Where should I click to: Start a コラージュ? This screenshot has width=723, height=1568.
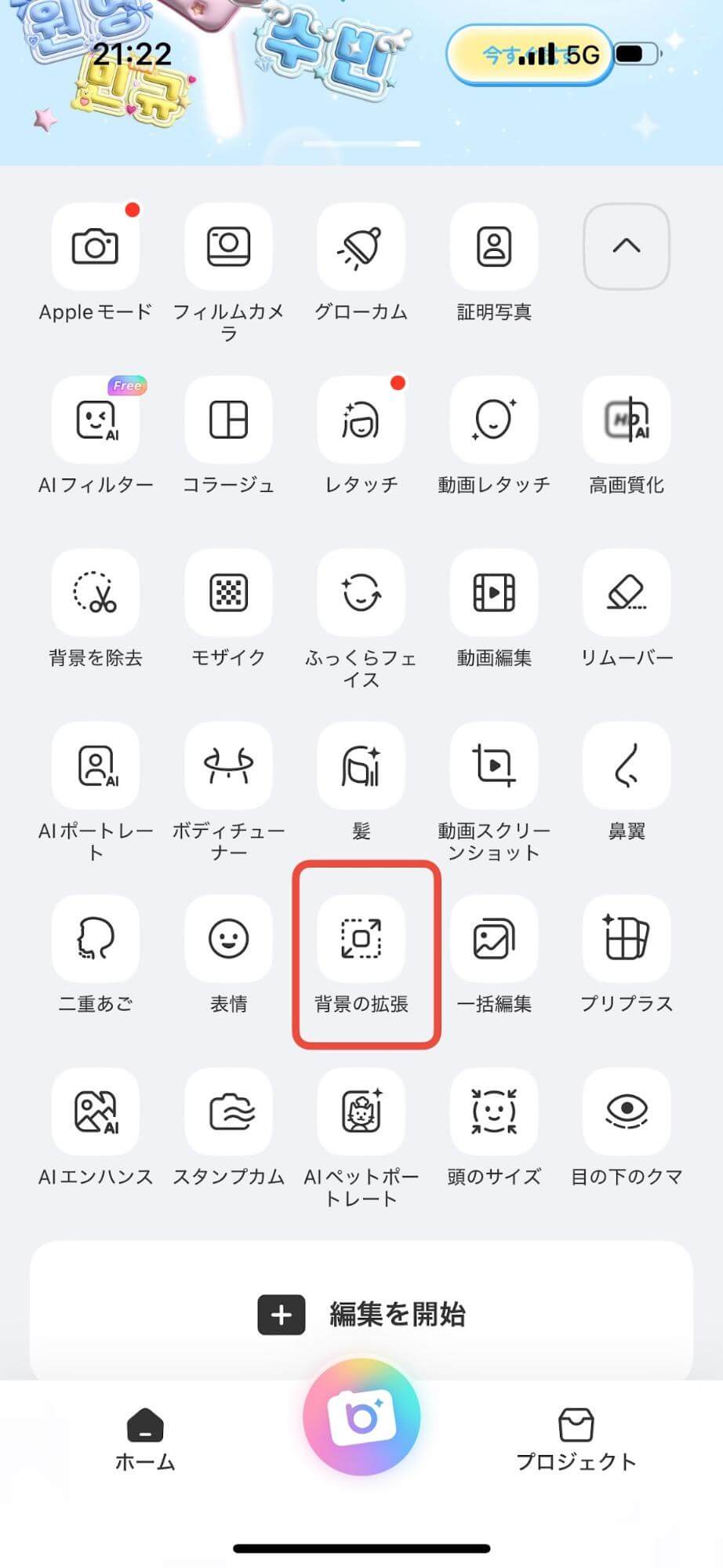click(228, 420)
